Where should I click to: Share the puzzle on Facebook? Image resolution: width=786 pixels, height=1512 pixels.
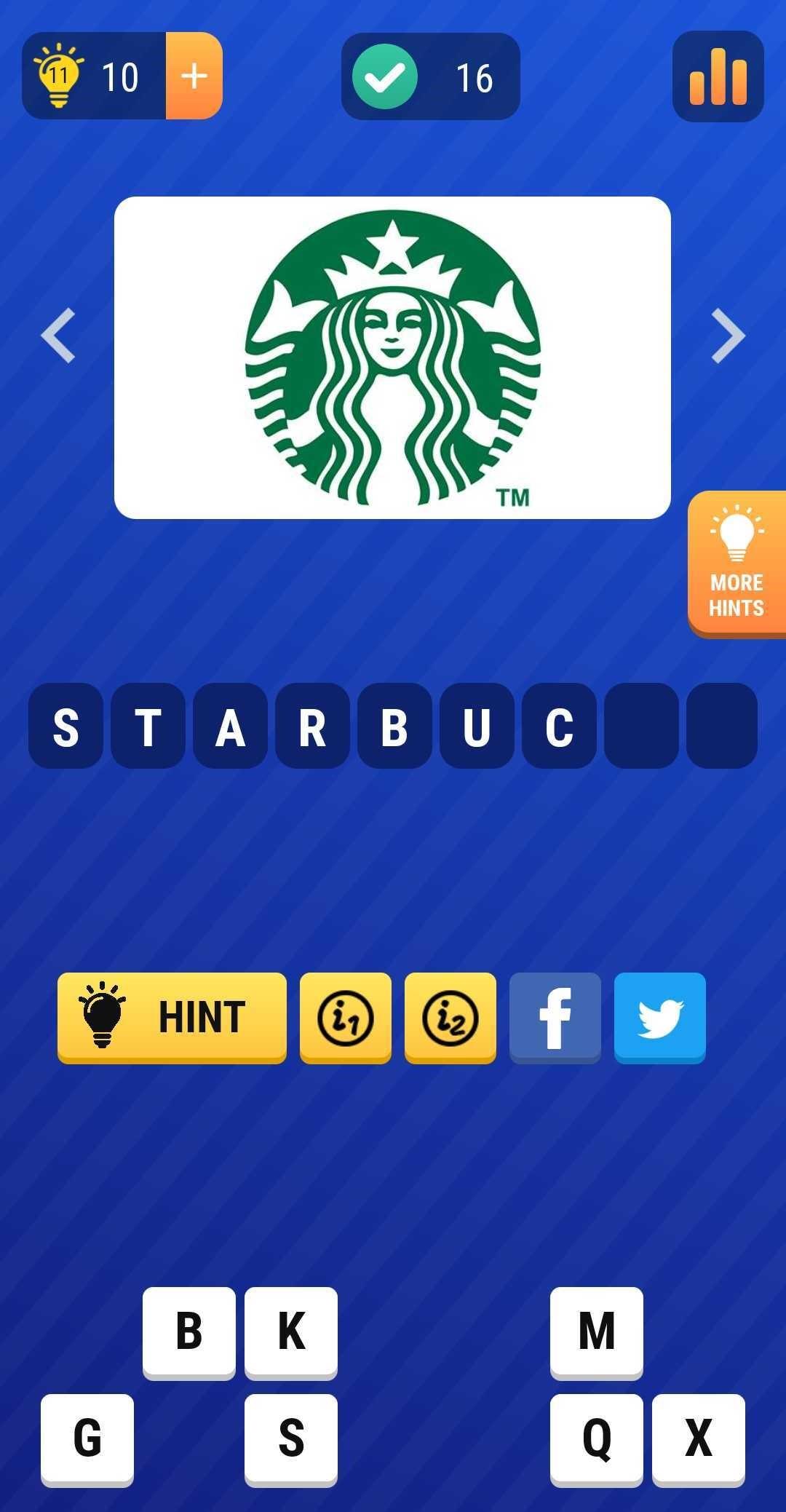point(555,1017)
